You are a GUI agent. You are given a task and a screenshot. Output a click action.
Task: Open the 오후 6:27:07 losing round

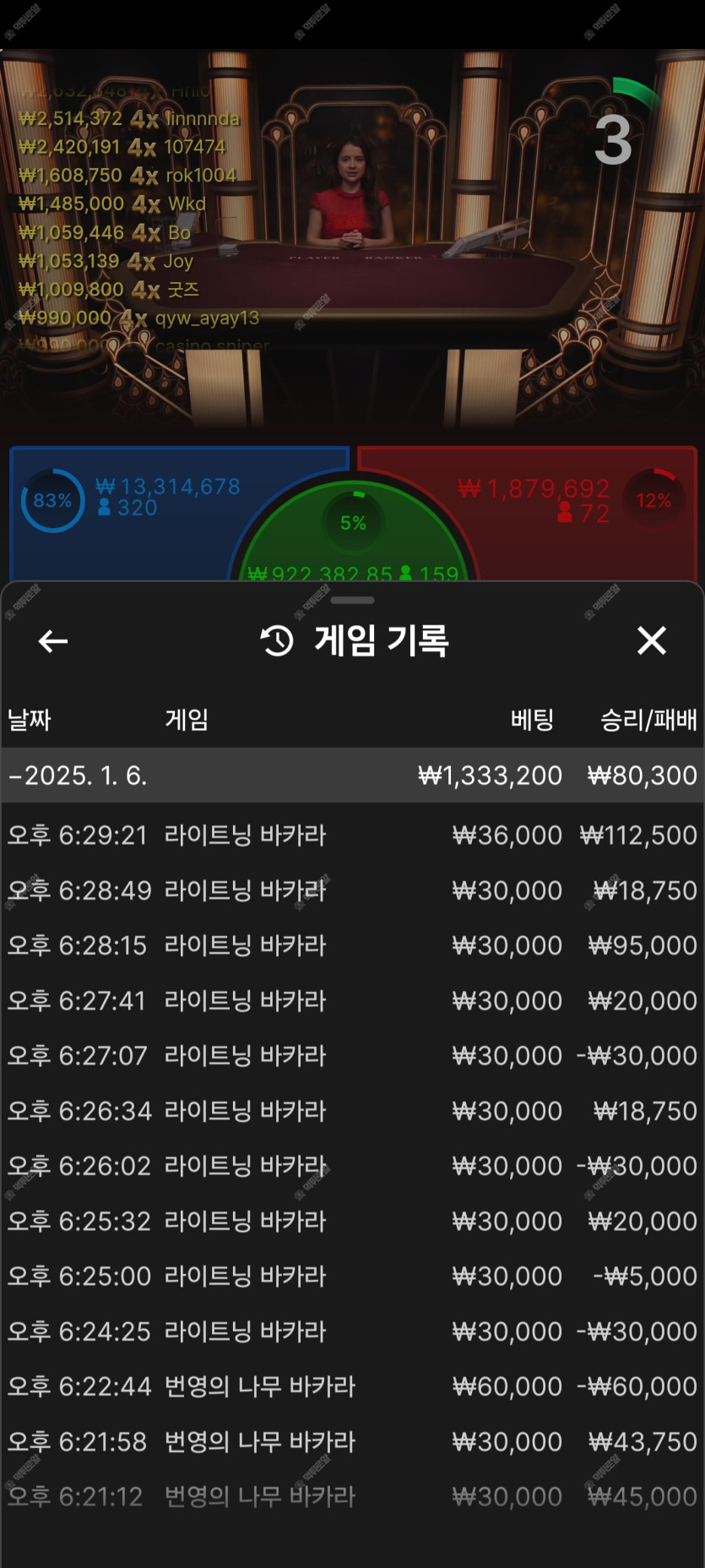352,1055
